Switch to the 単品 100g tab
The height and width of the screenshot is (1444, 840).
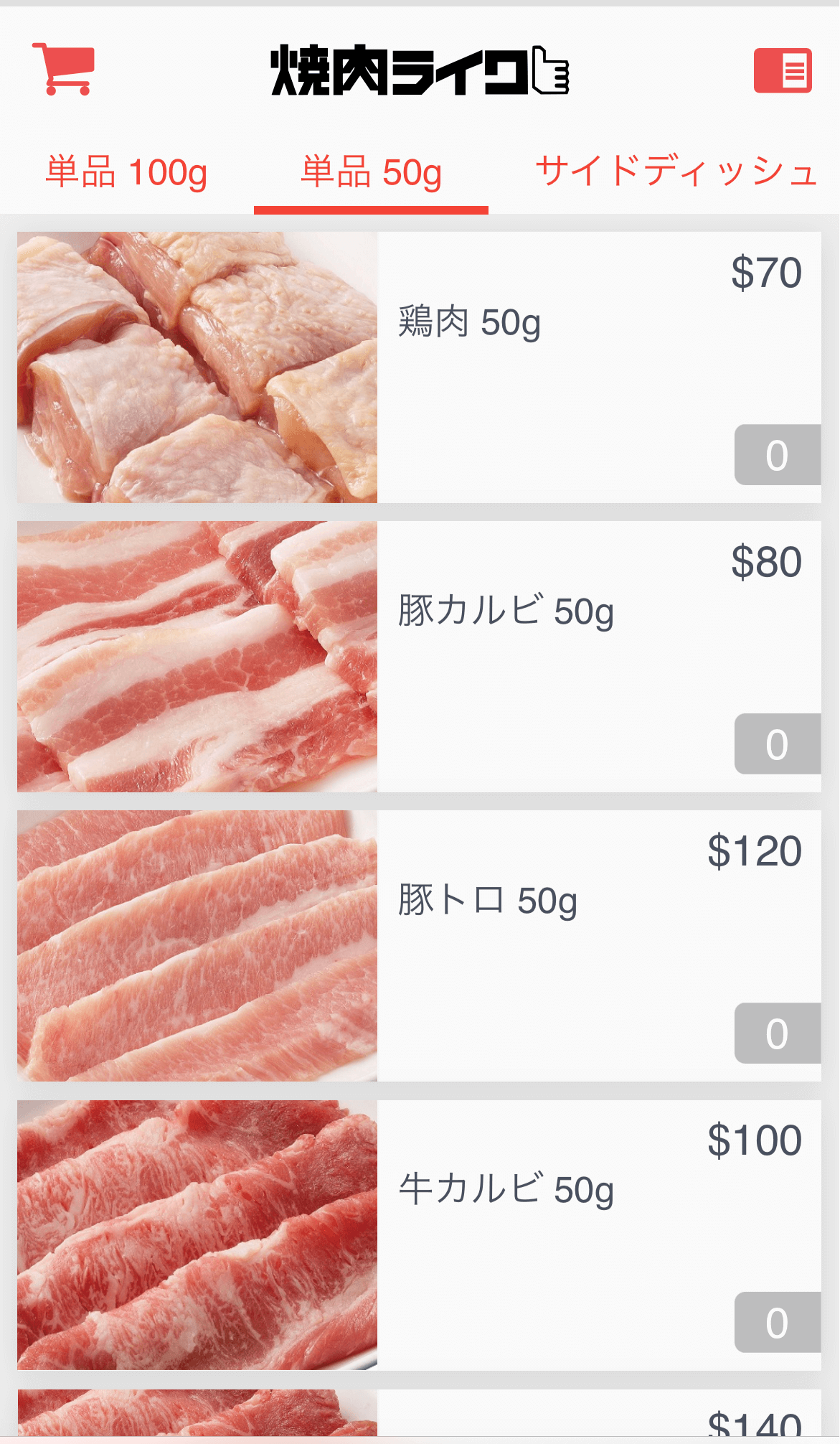[x=127, y=173]
